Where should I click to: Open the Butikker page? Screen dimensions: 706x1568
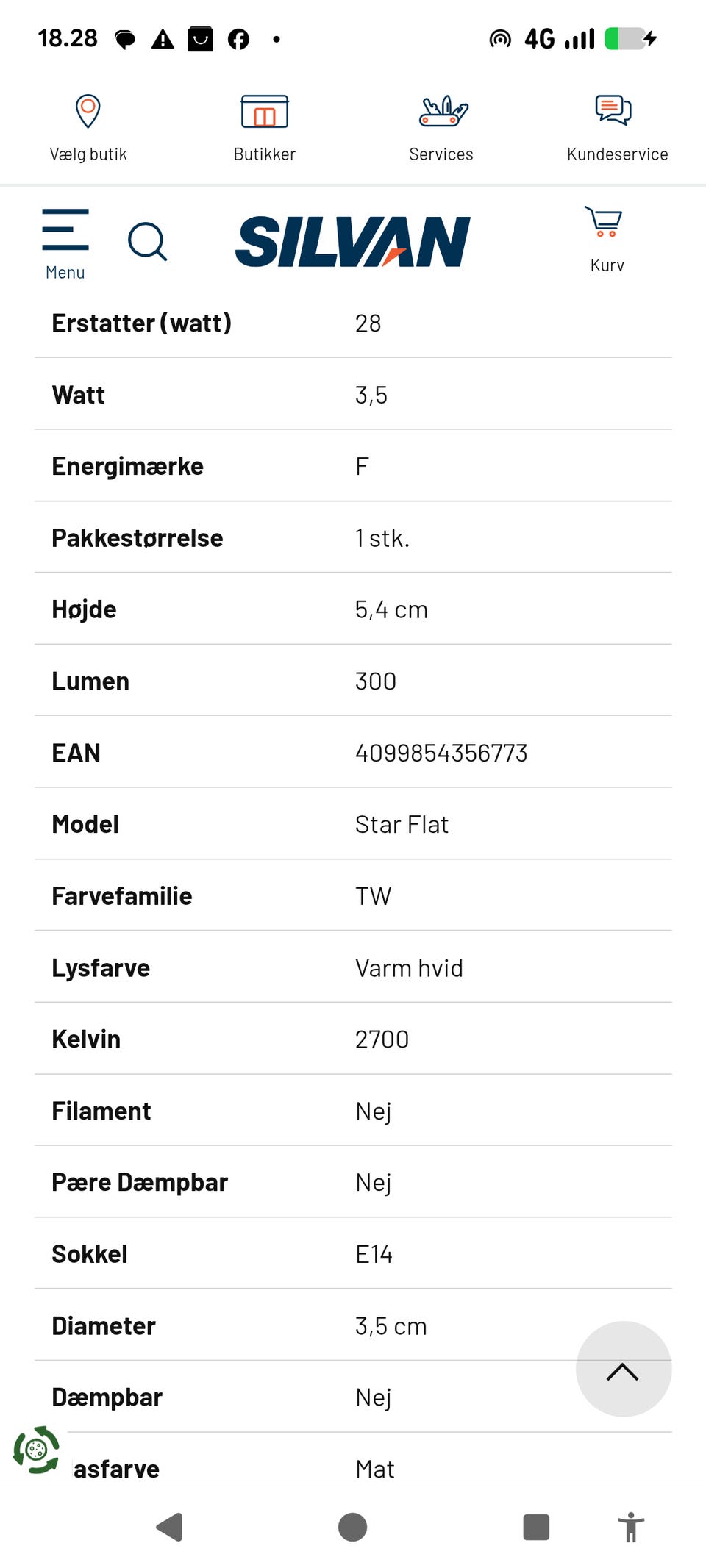[265, 128]
